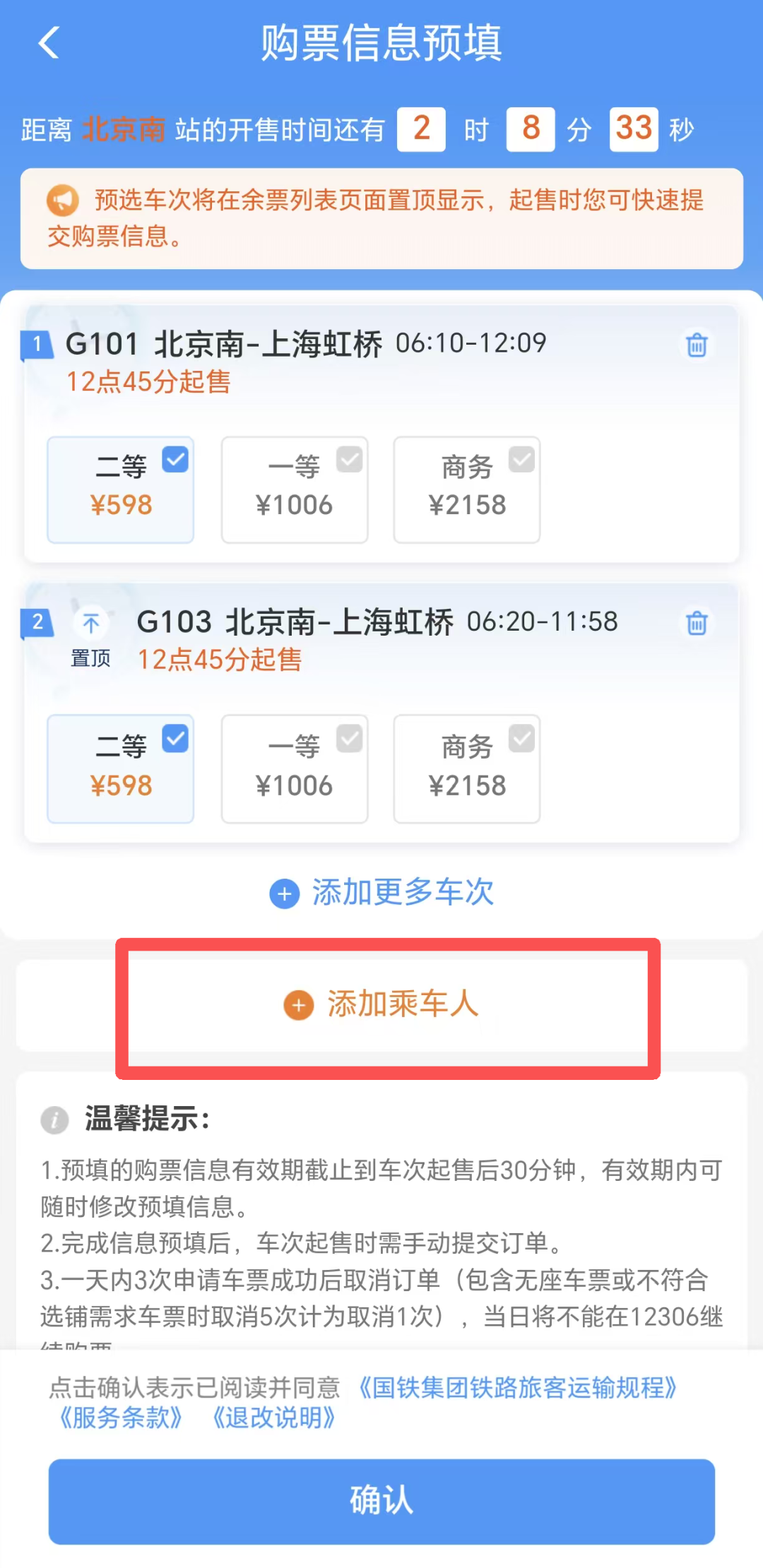Open the 《退改说明》 link
The height and width of the screenshot is (1568, 763).
click(274, 1417)
